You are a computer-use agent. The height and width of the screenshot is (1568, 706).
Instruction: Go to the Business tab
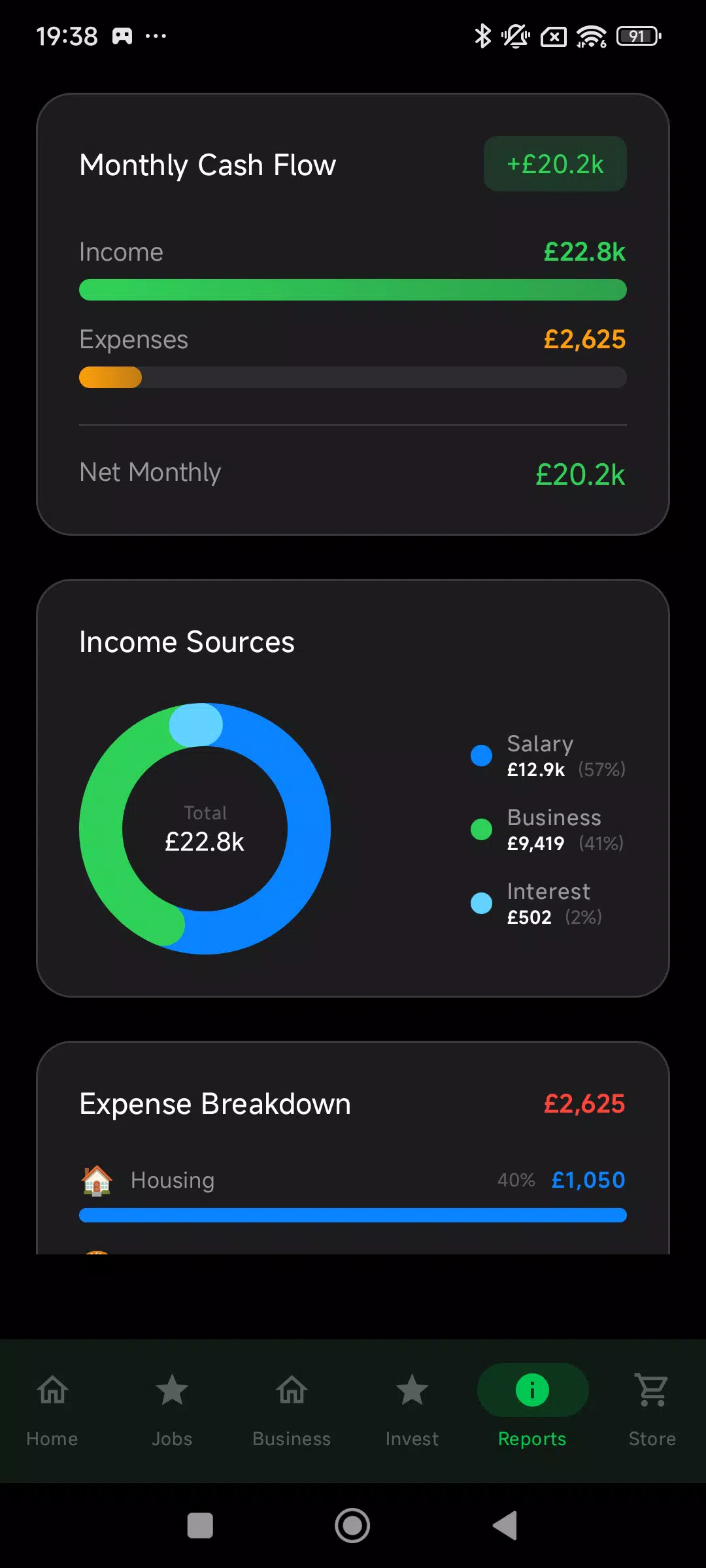click(x=292, y=1410)
